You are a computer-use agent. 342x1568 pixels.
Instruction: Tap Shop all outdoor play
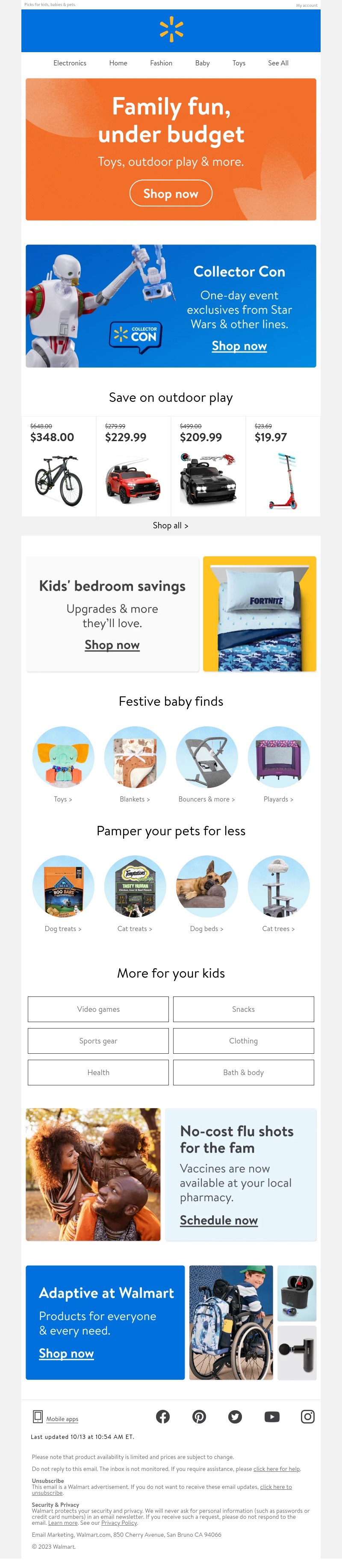pos(171,525)
